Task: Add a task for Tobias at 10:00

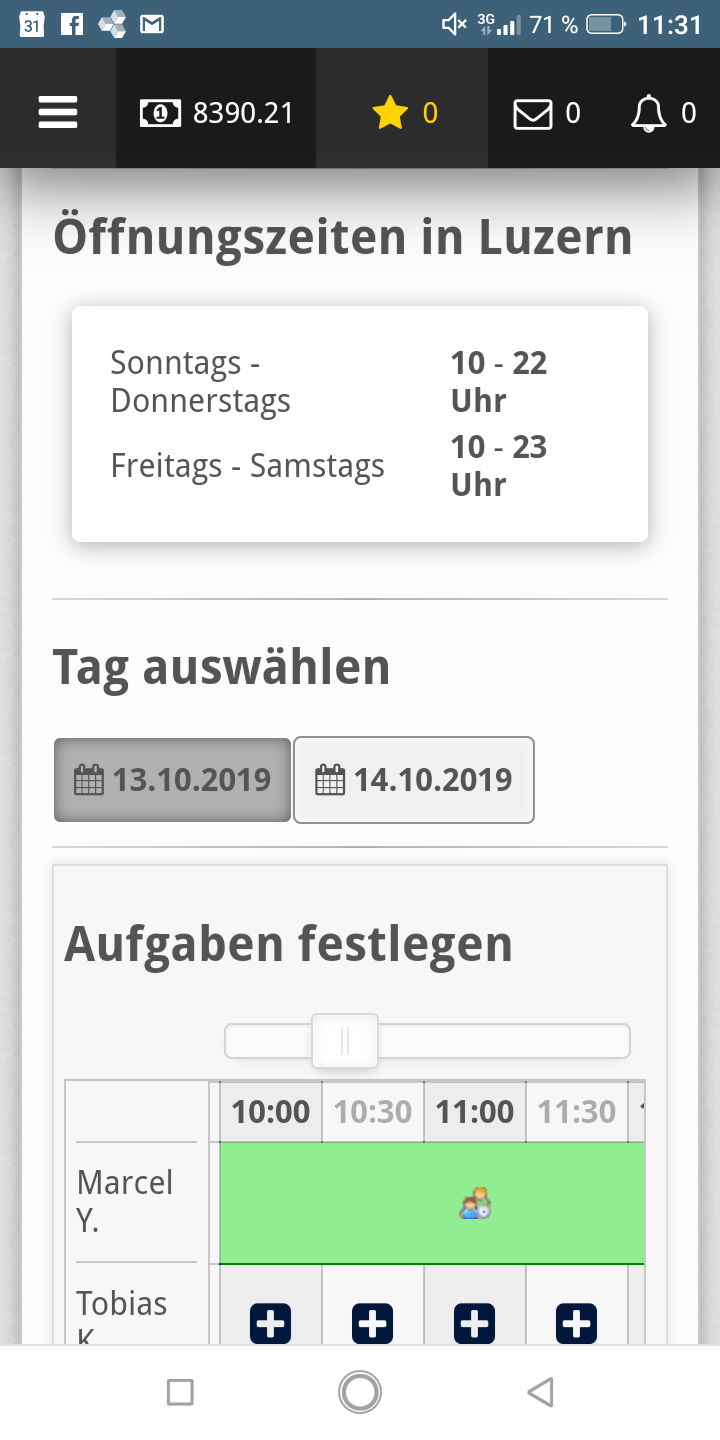Action: (270, 1323)
